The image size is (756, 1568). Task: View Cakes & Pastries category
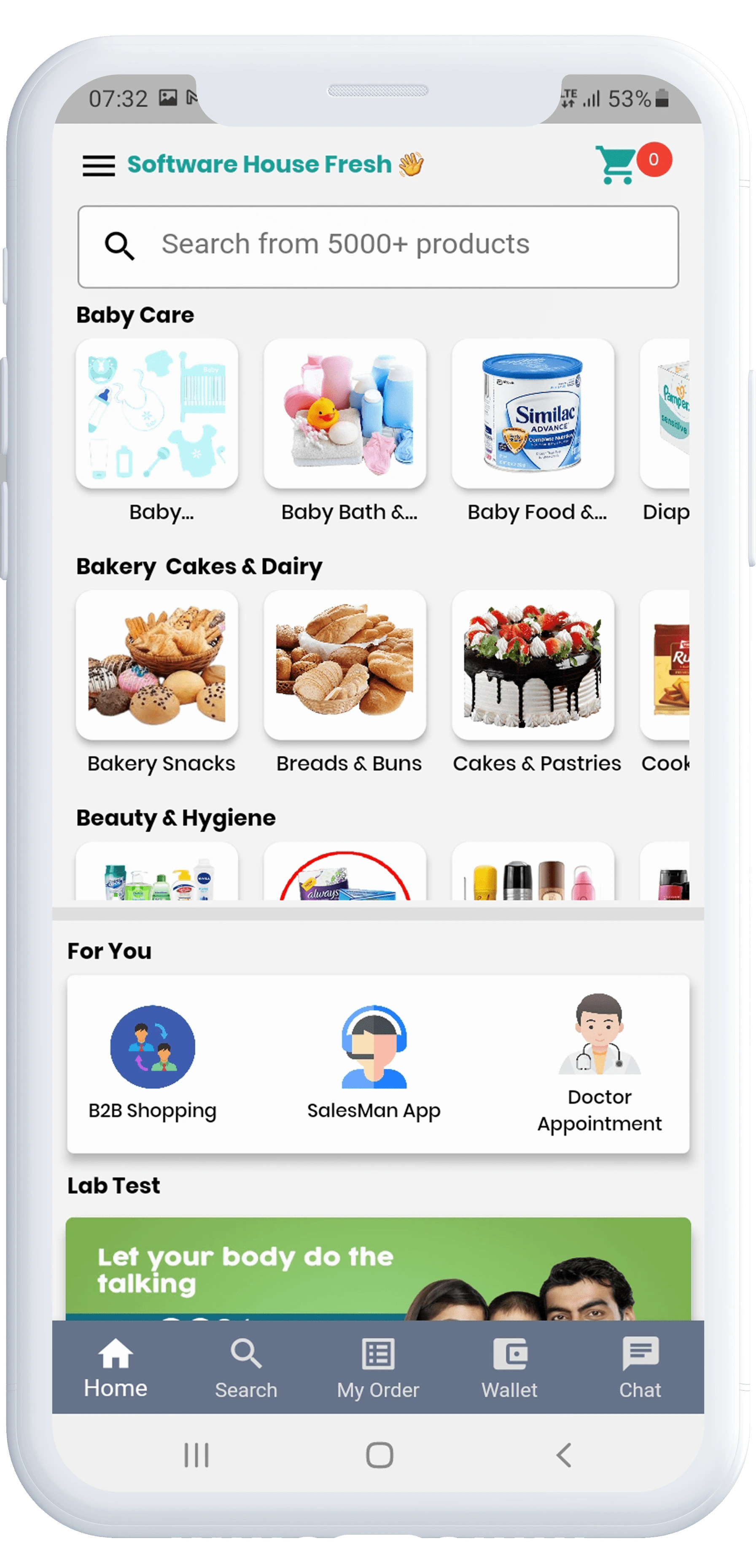[x=533, y=665]
